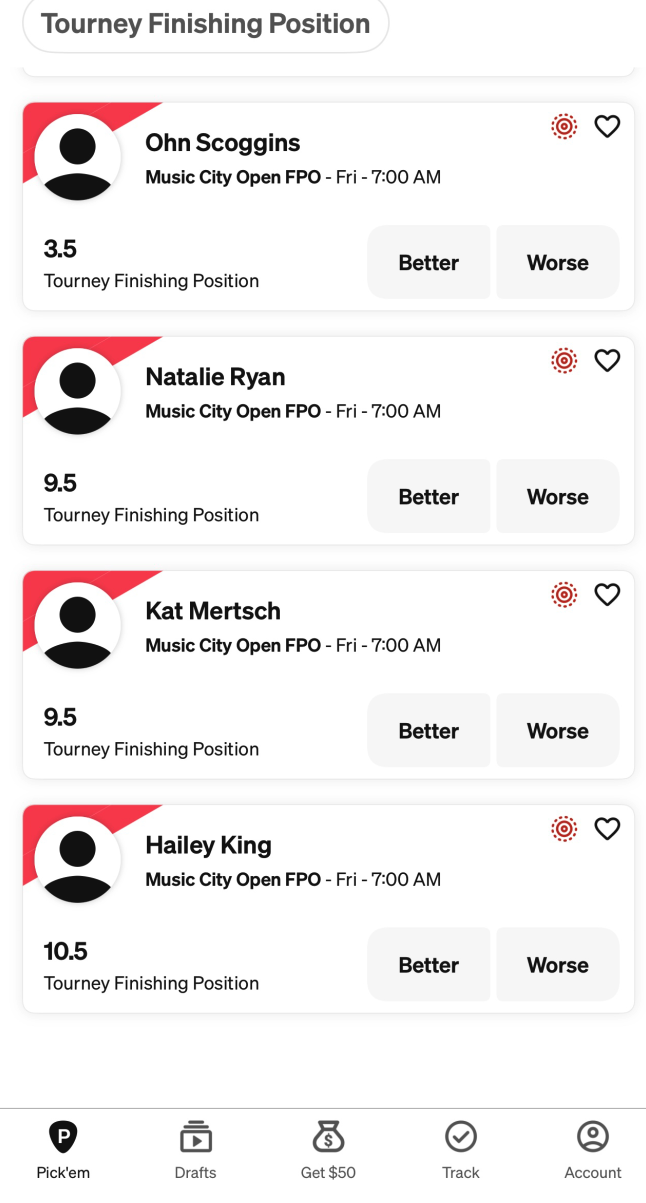The image size is (646, 1203).
Task: Choose Worse for Natalie Ryan
Action: [558, 496]
